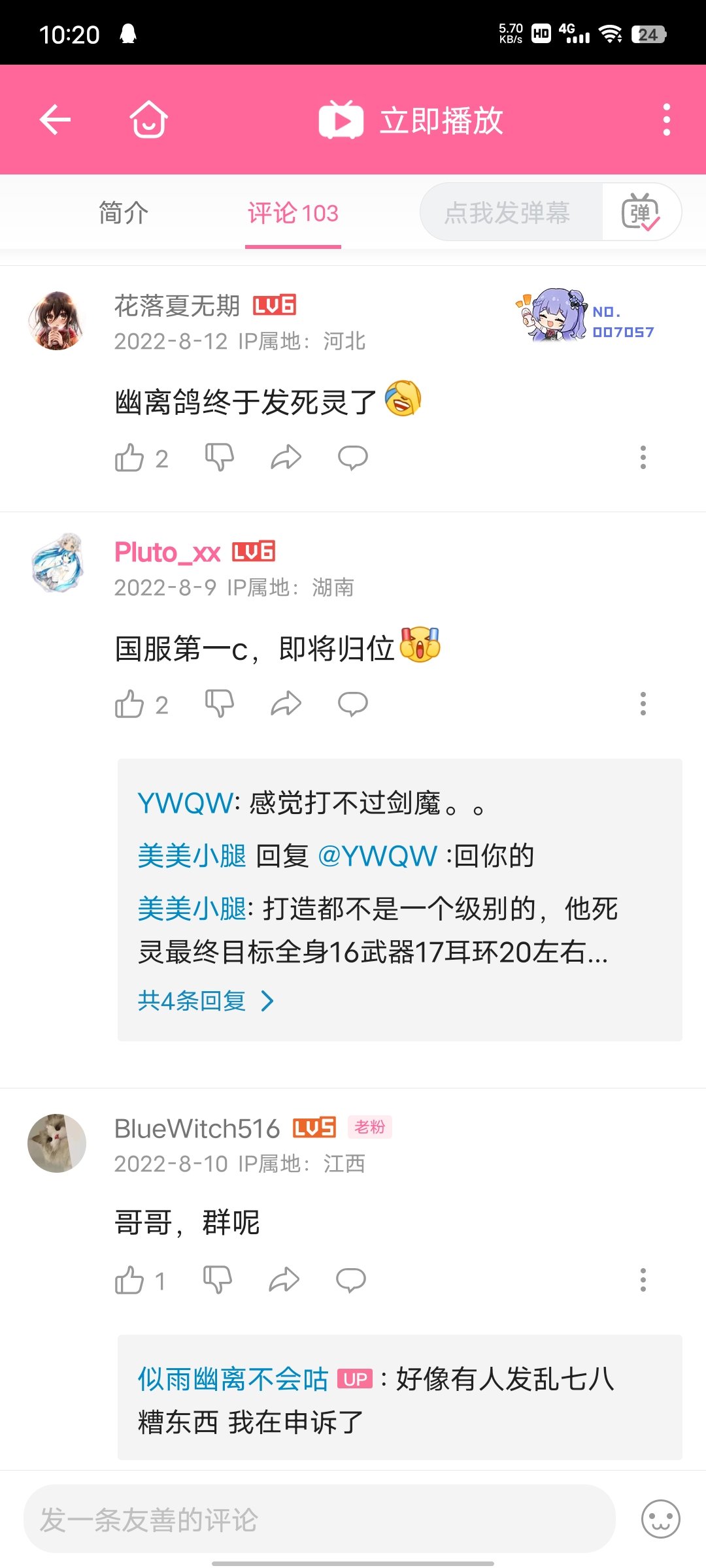Viewport: 706px width, 1568px height.
Task: Tap the 发一条友善的评论 comment field
Action: (320, 1519)
